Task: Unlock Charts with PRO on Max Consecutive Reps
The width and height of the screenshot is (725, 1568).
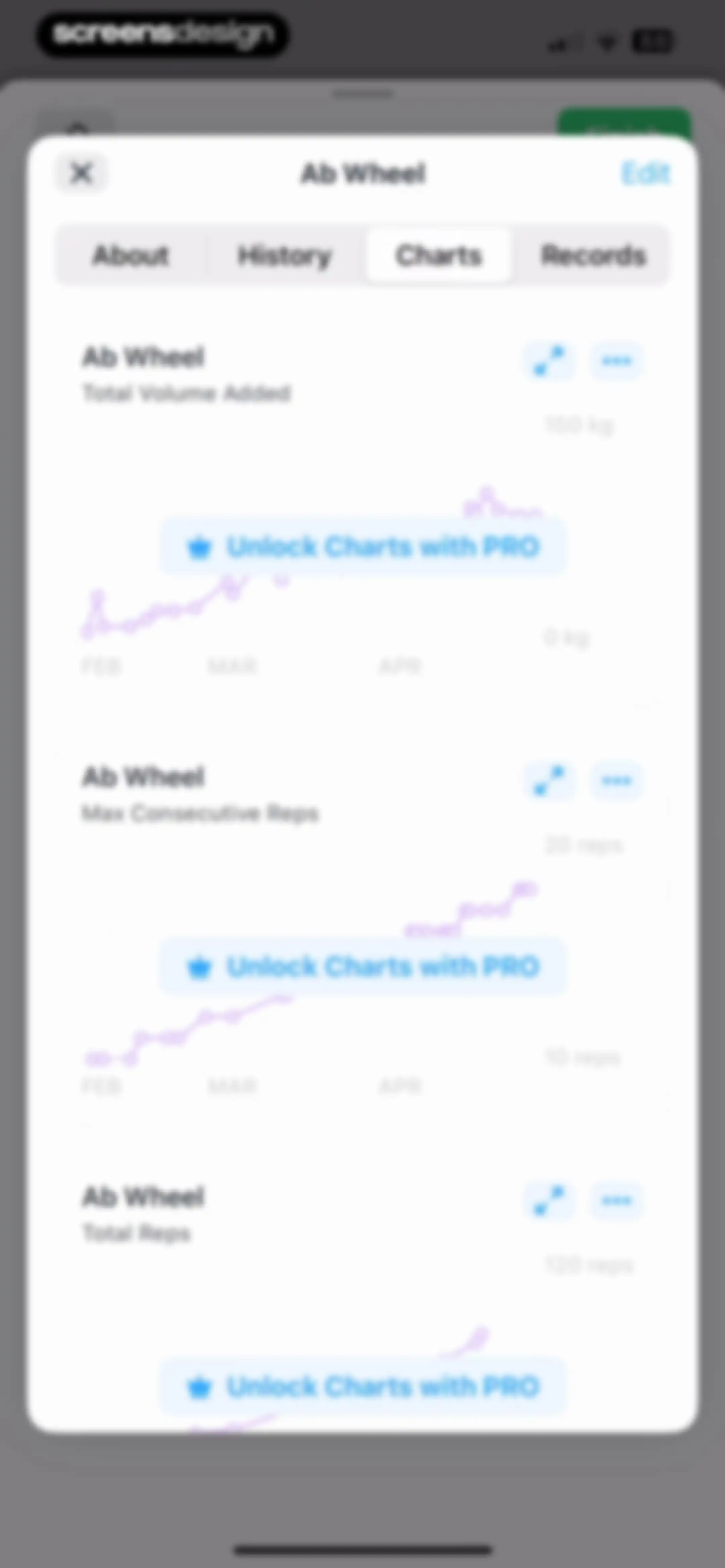Action: tap(363, 967)
